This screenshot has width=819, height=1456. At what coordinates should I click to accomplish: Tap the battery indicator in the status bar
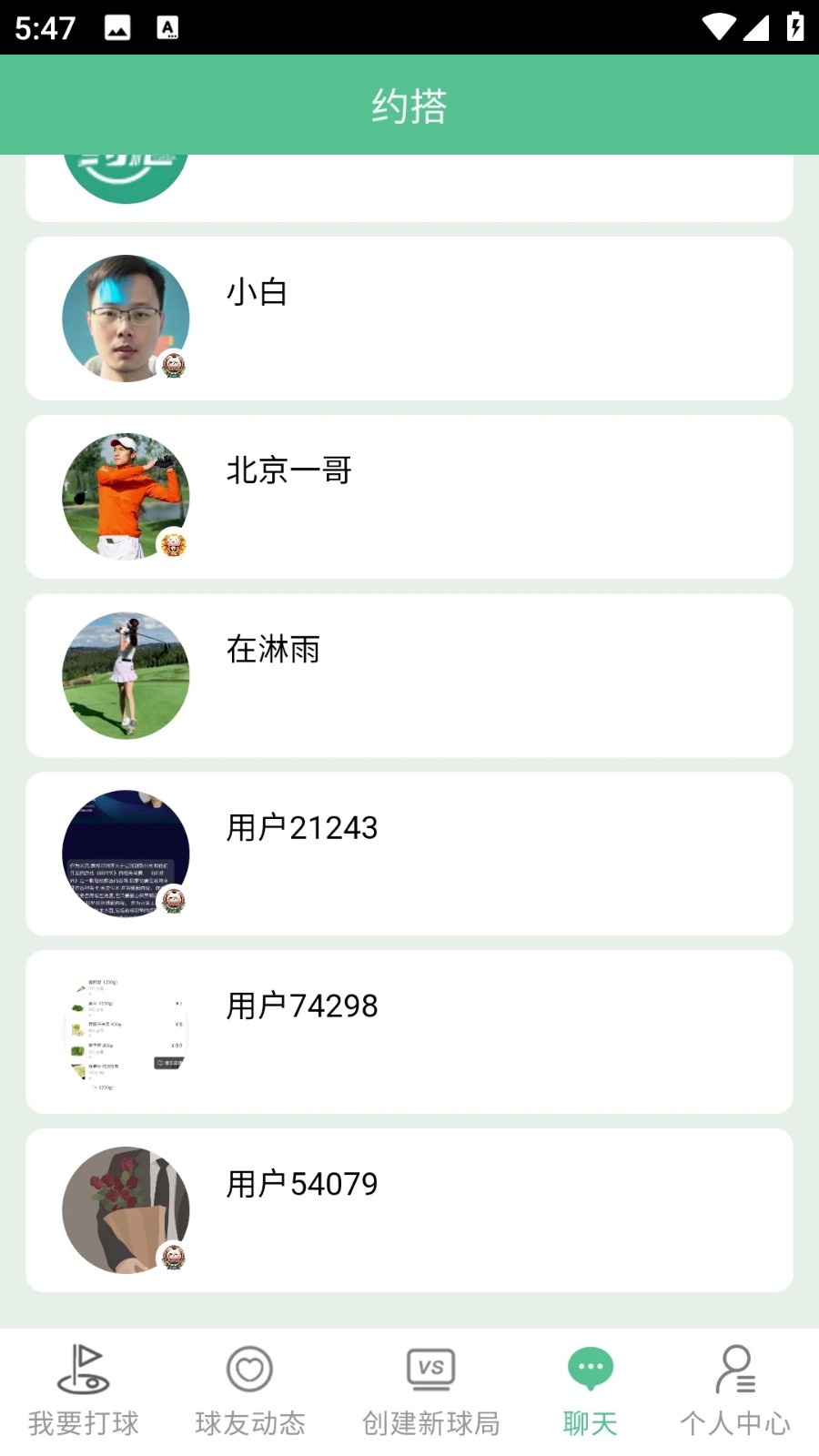tap(796, 27)
